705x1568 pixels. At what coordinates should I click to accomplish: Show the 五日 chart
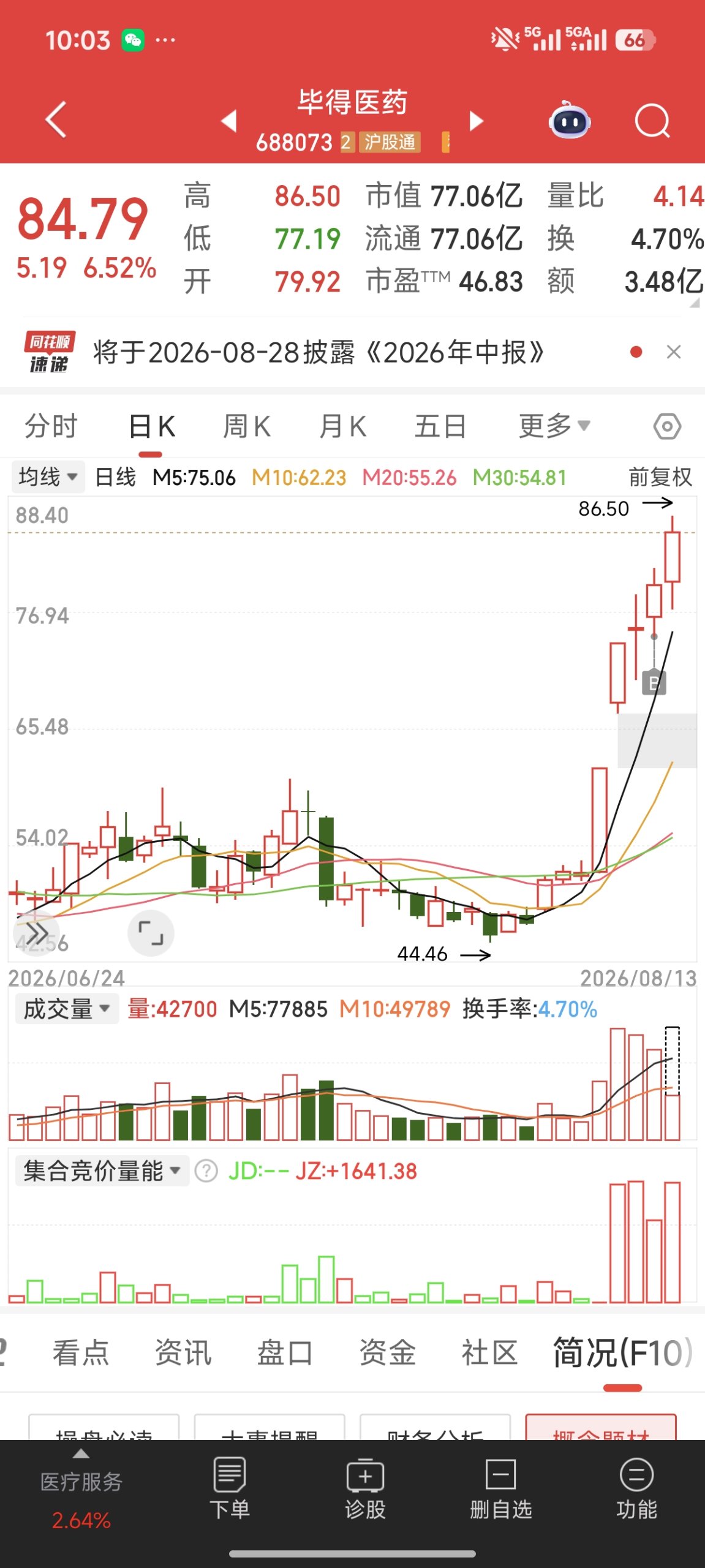[440, 426]
